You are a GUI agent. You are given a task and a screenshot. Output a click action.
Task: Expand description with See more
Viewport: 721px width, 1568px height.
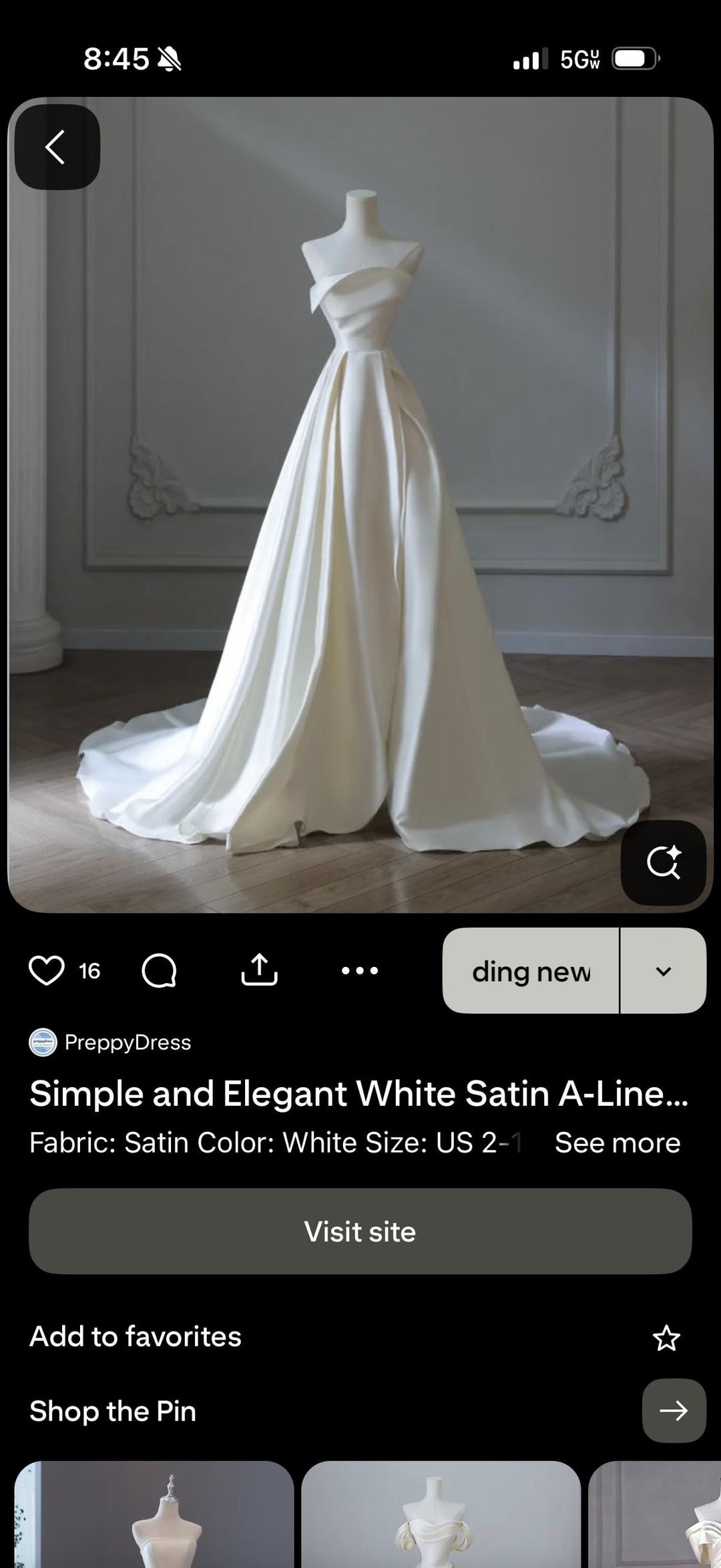(x=617, y=1143)
